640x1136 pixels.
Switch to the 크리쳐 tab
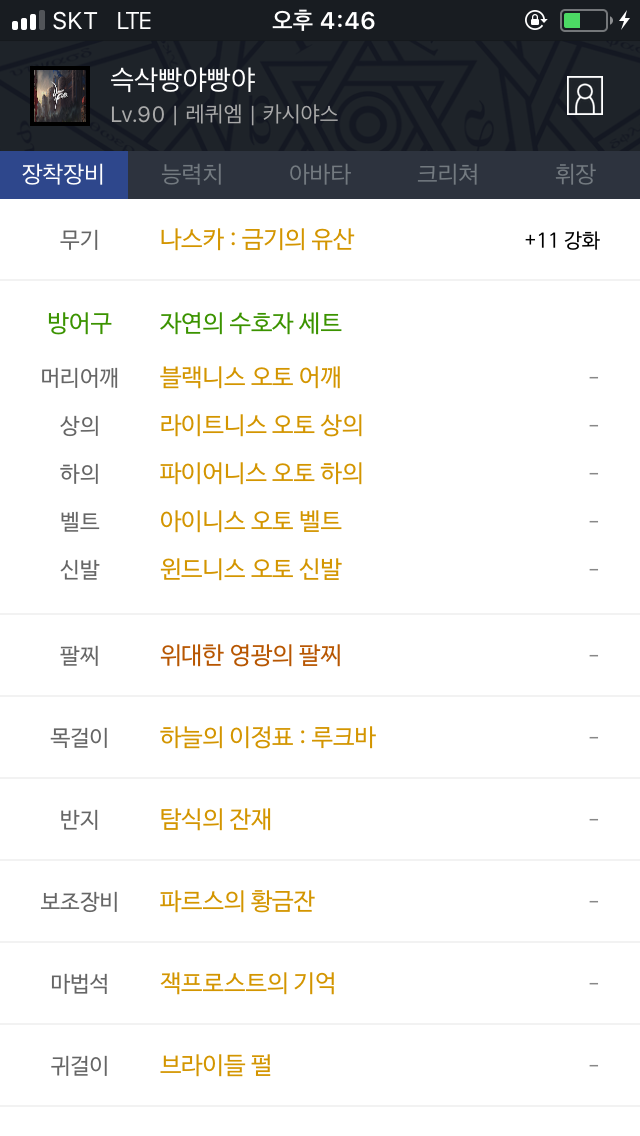448,175
